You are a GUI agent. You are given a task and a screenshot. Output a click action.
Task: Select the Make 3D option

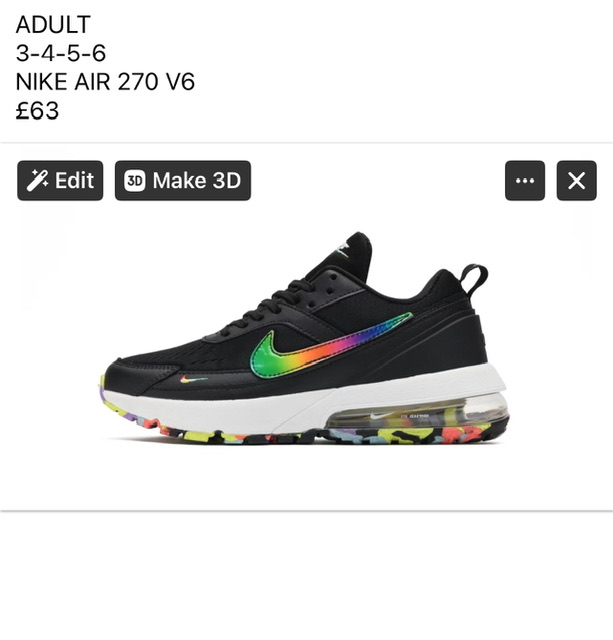(182, 181)
